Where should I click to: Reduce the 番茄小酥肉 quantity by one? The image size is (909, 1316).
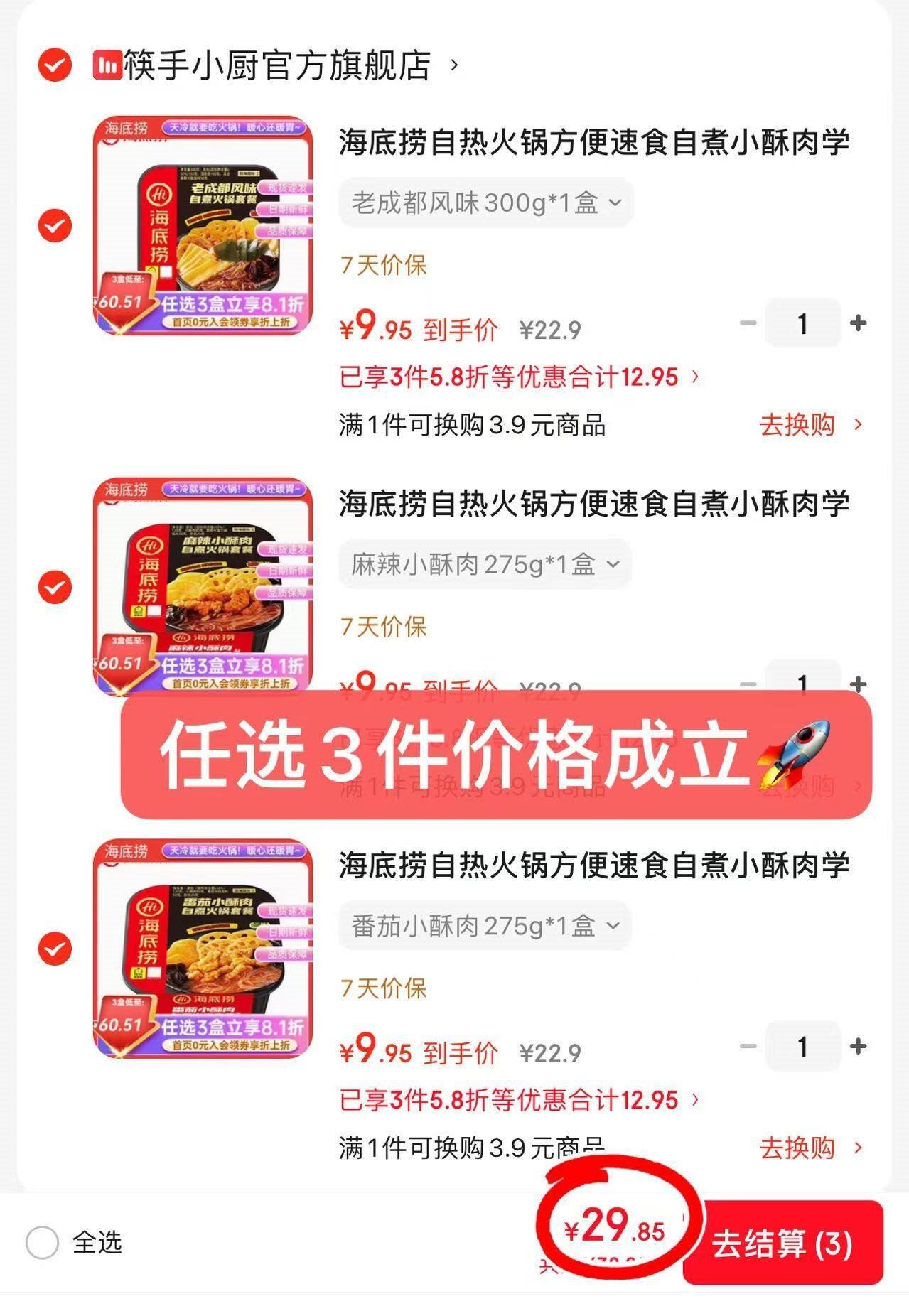click(748, 1046)
